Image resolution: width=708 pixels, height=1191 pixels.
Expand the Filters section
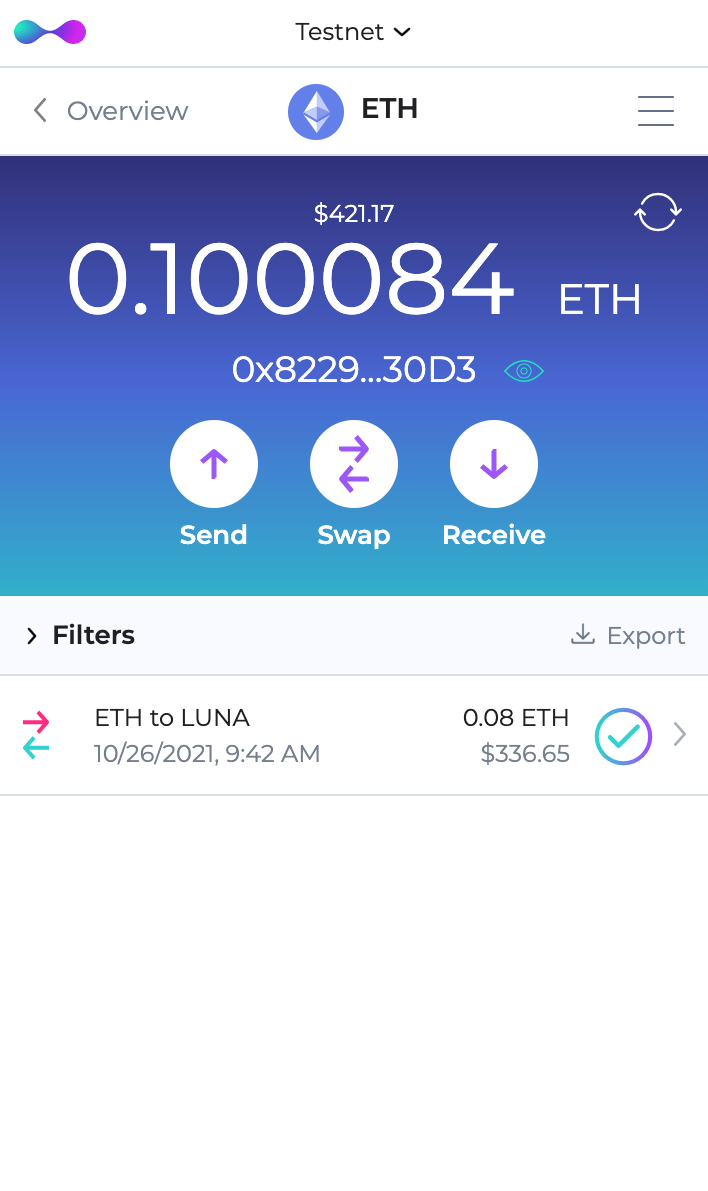[x=80, y=635]
